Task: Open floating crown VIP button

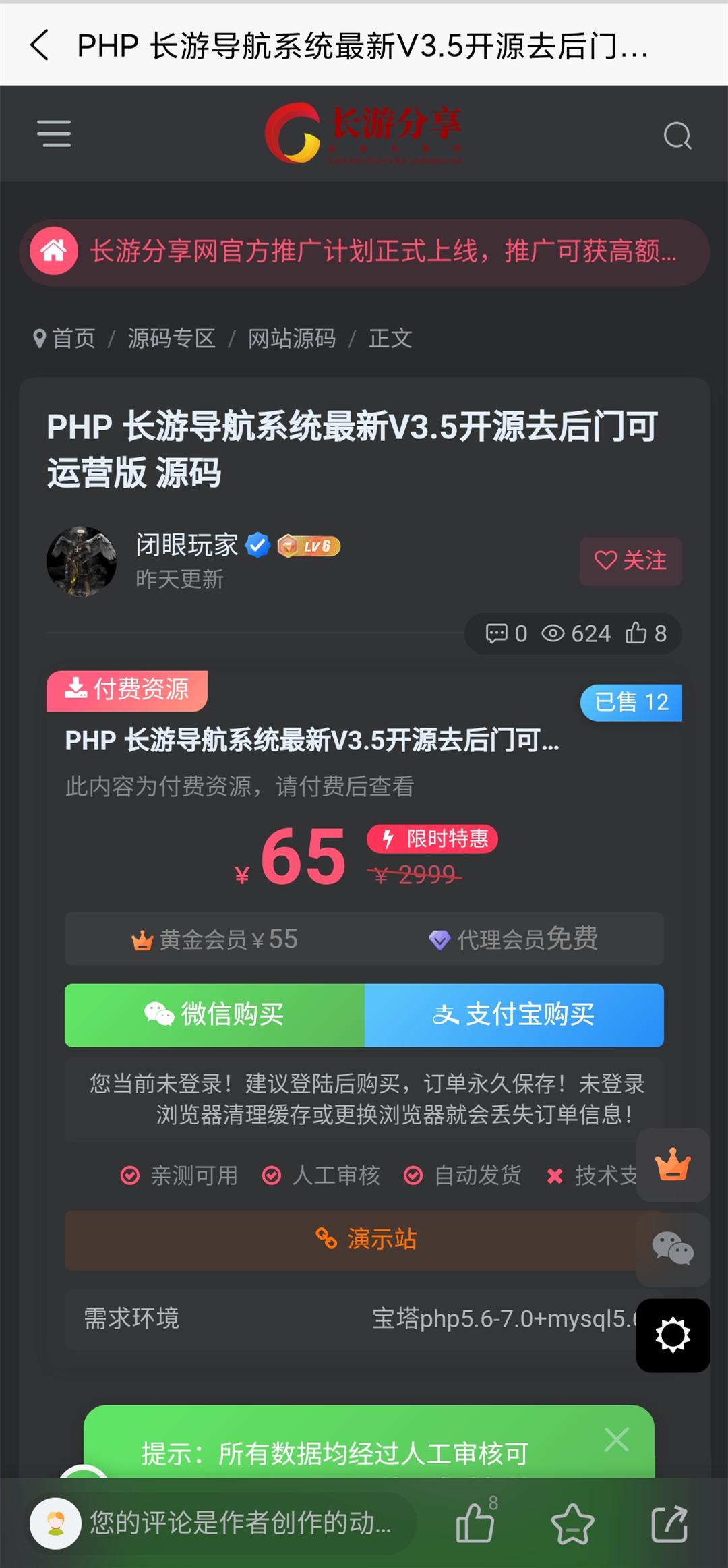Action: 673,1165
